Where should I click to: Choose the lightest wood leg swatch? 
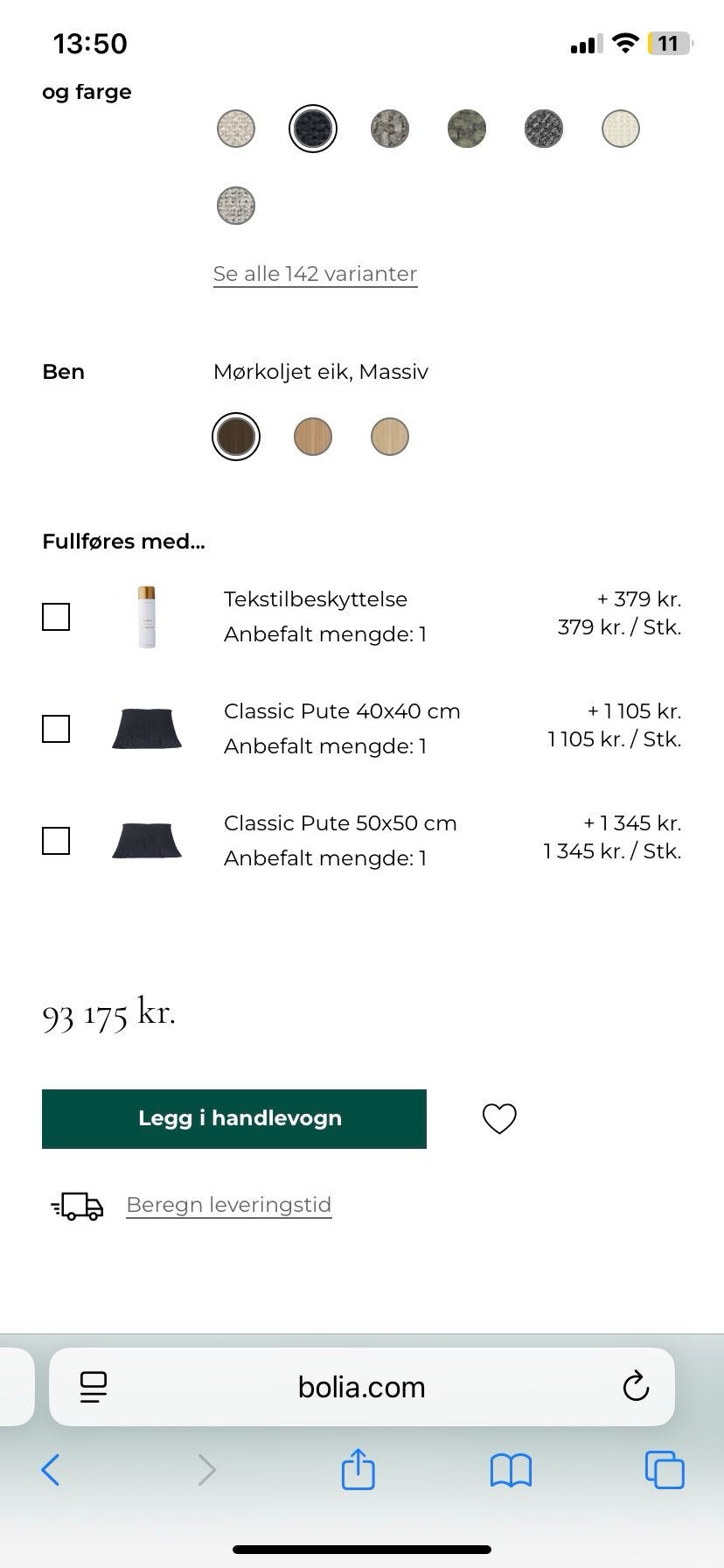389,435
